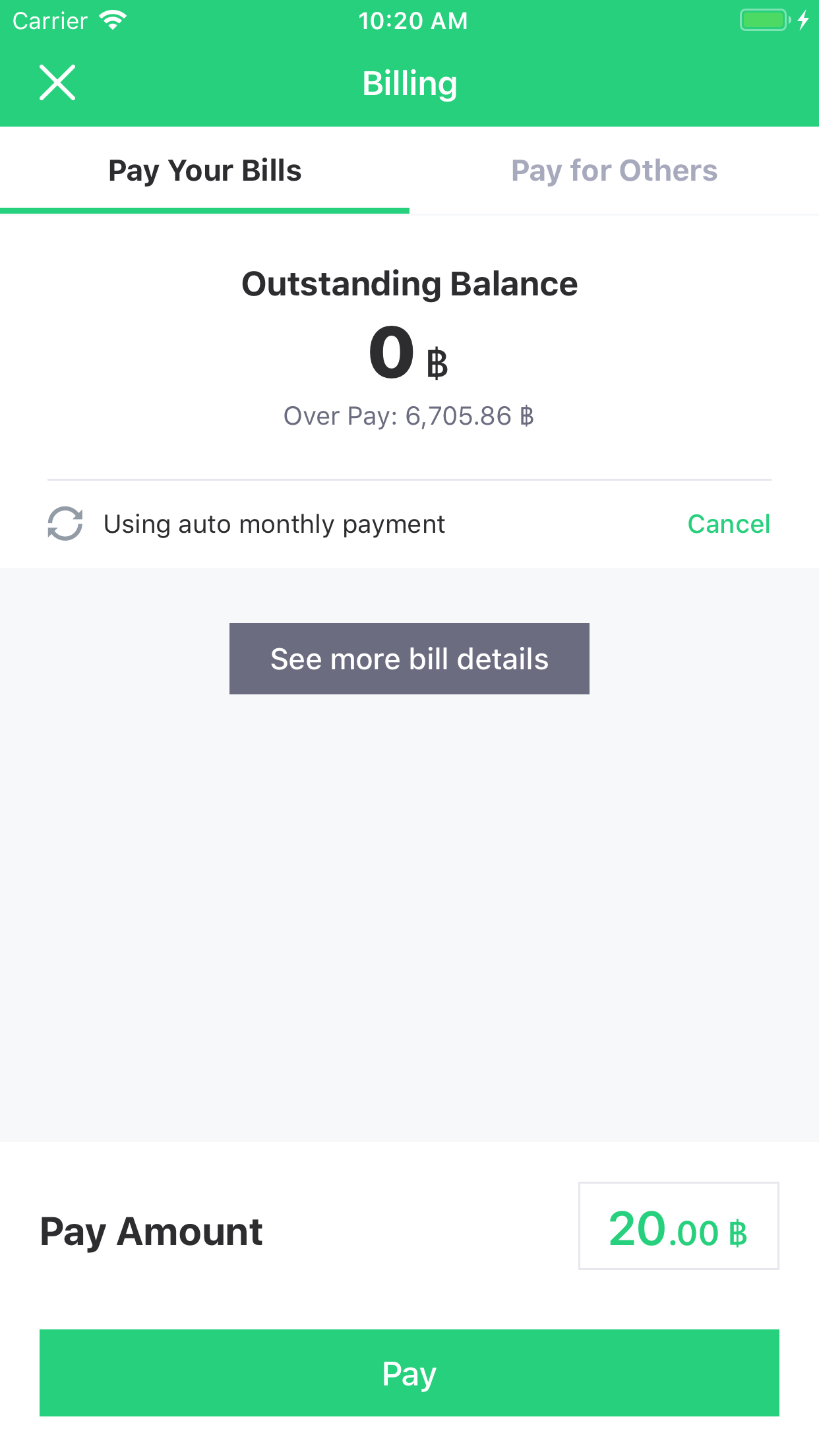This screenshot has width=819, height=1456.
Task: Tap the Over Pay amount text
Action: tap(408, 415)
